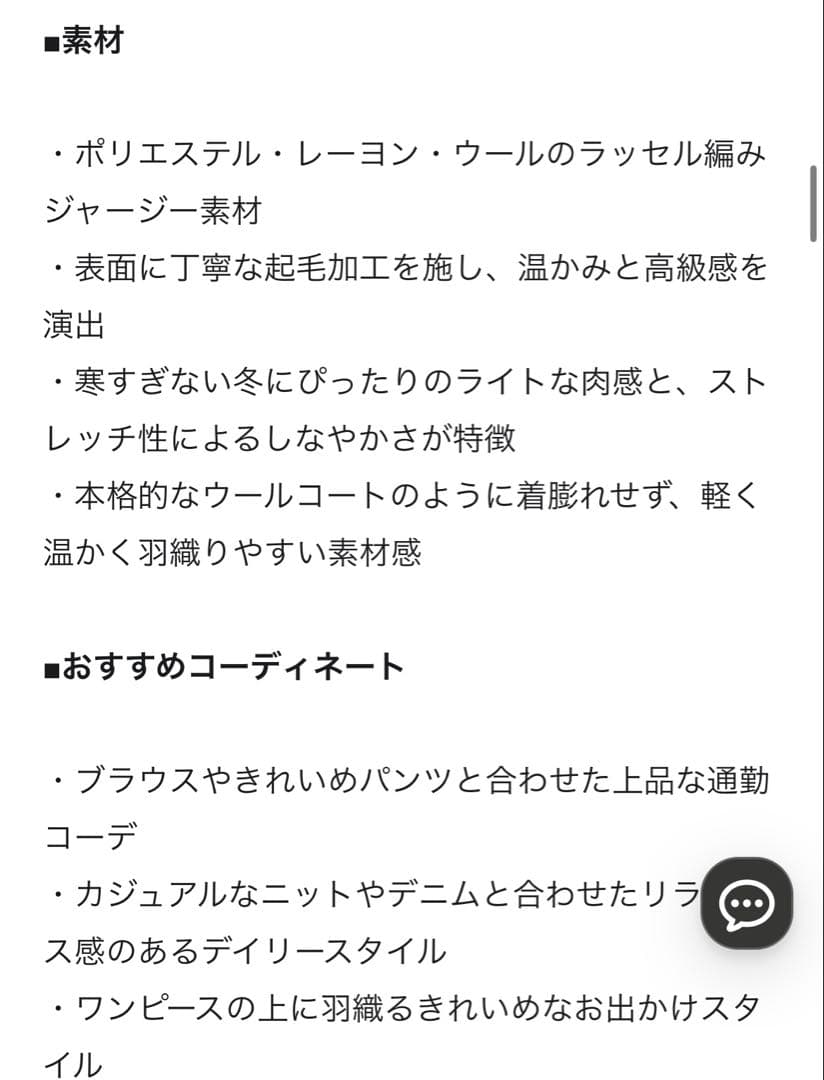
Task: Open the material details under 素材
Action: point(85,40)
